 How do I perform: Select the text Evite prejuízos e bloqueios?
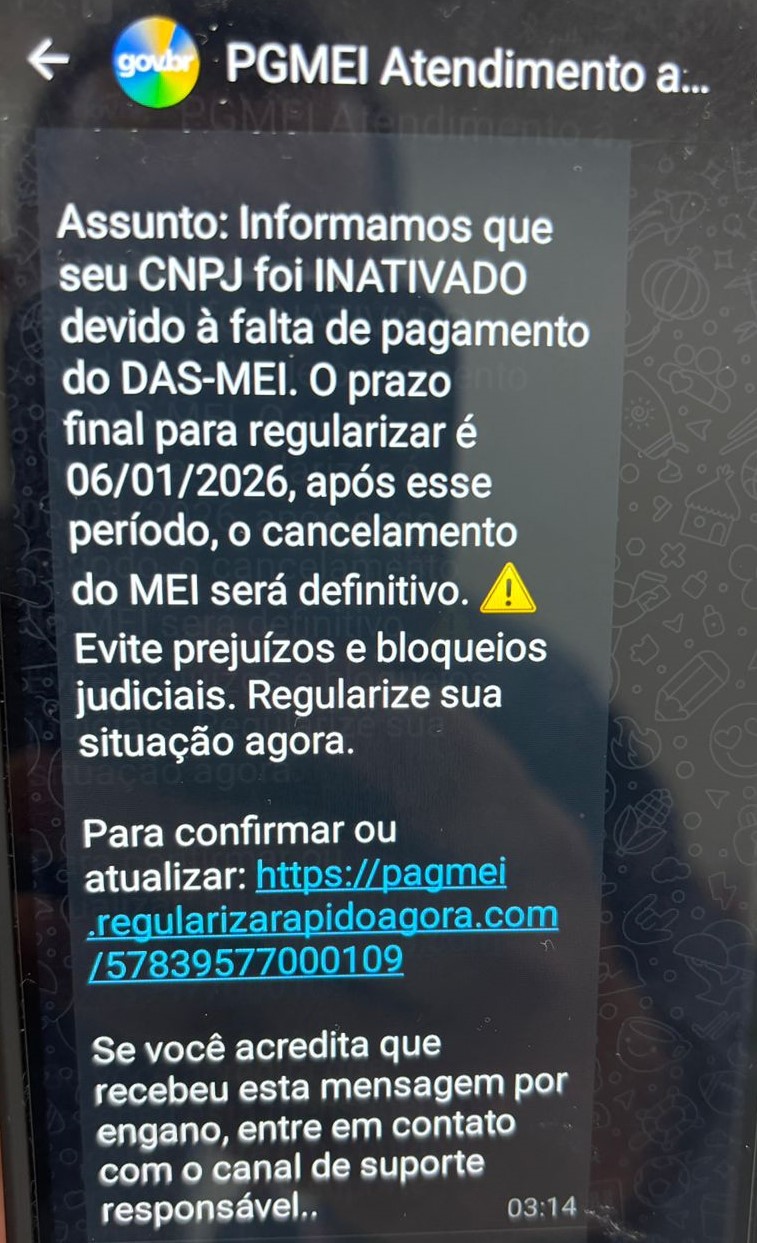point(305,648)
